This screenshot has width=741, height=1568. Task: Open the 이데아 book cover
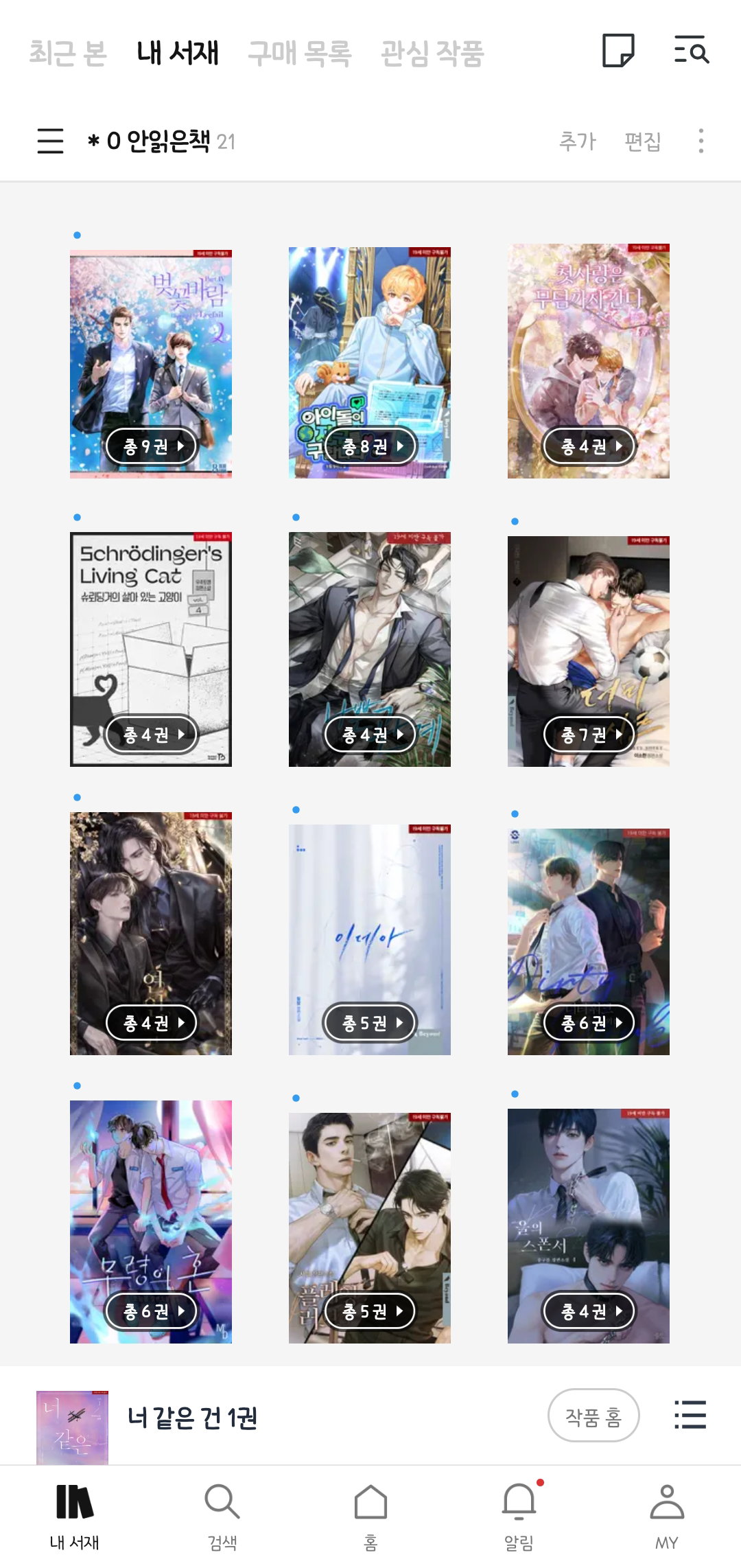pyautogui.click(x=370, y=940)
